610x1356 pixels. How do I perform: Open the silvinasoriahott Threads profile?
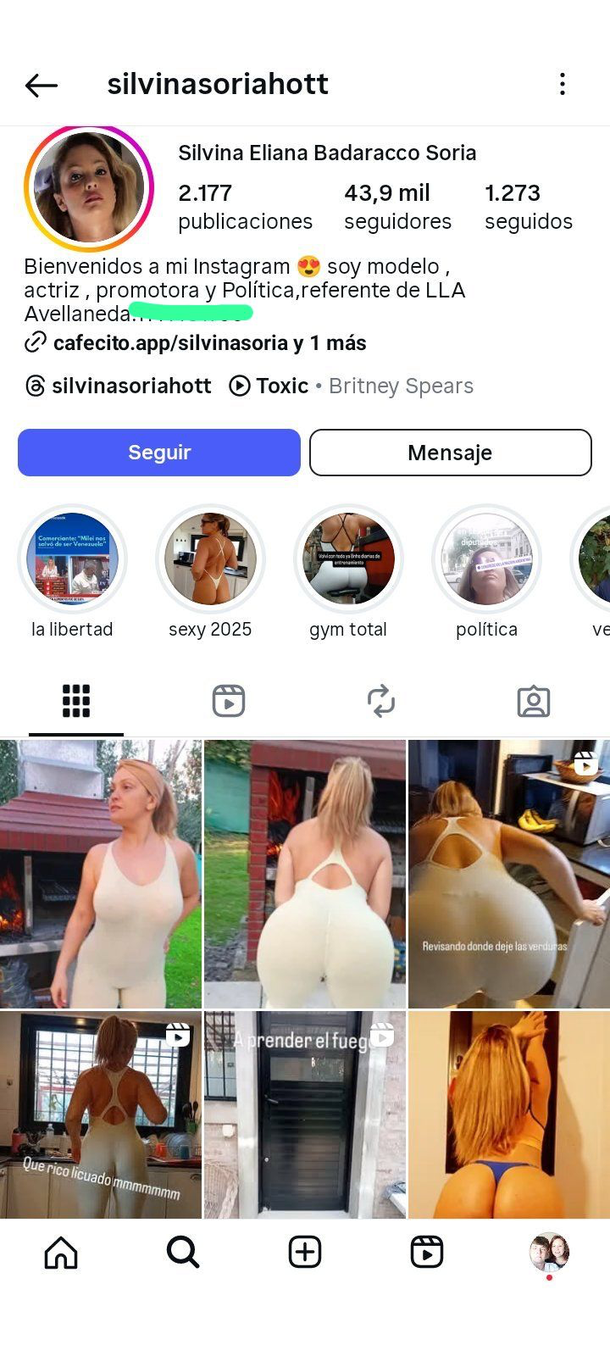[118, 386]
